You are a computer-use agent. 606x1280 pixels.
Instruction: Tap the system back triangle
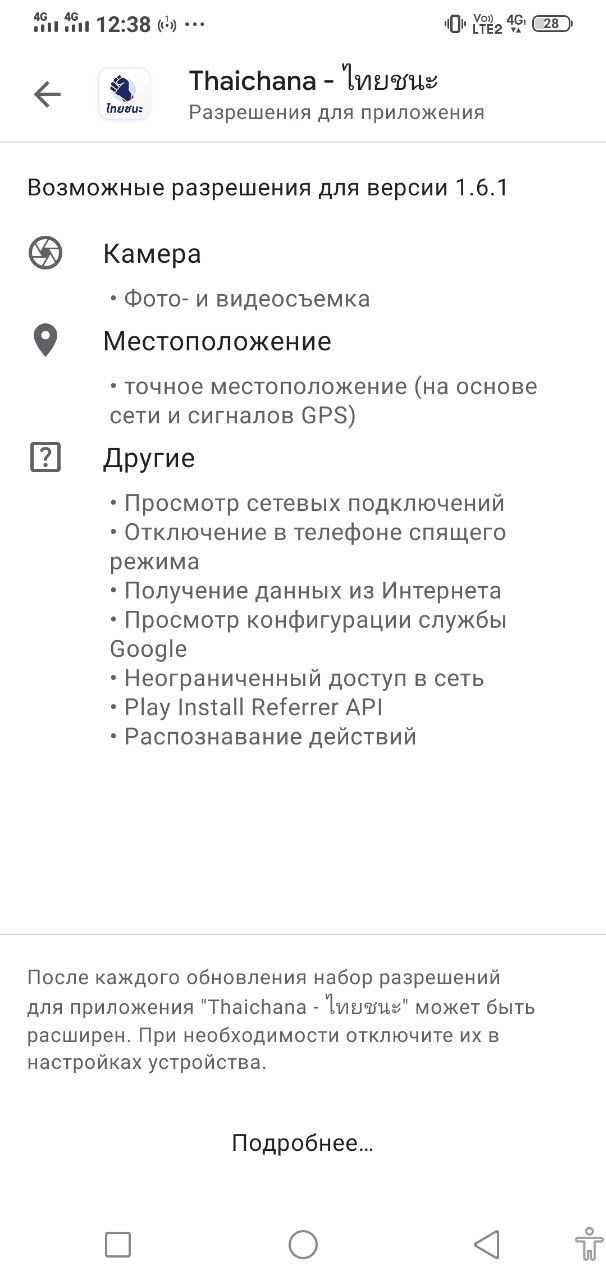[487, 1244]
